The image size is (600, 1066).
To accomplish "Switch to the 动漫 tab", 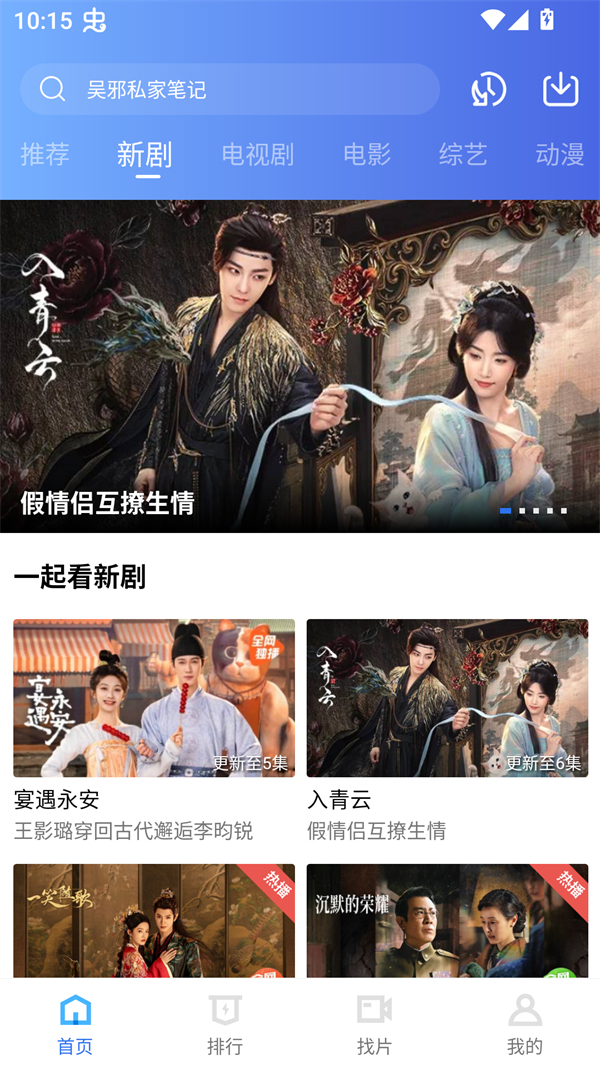I will (560, 154).
